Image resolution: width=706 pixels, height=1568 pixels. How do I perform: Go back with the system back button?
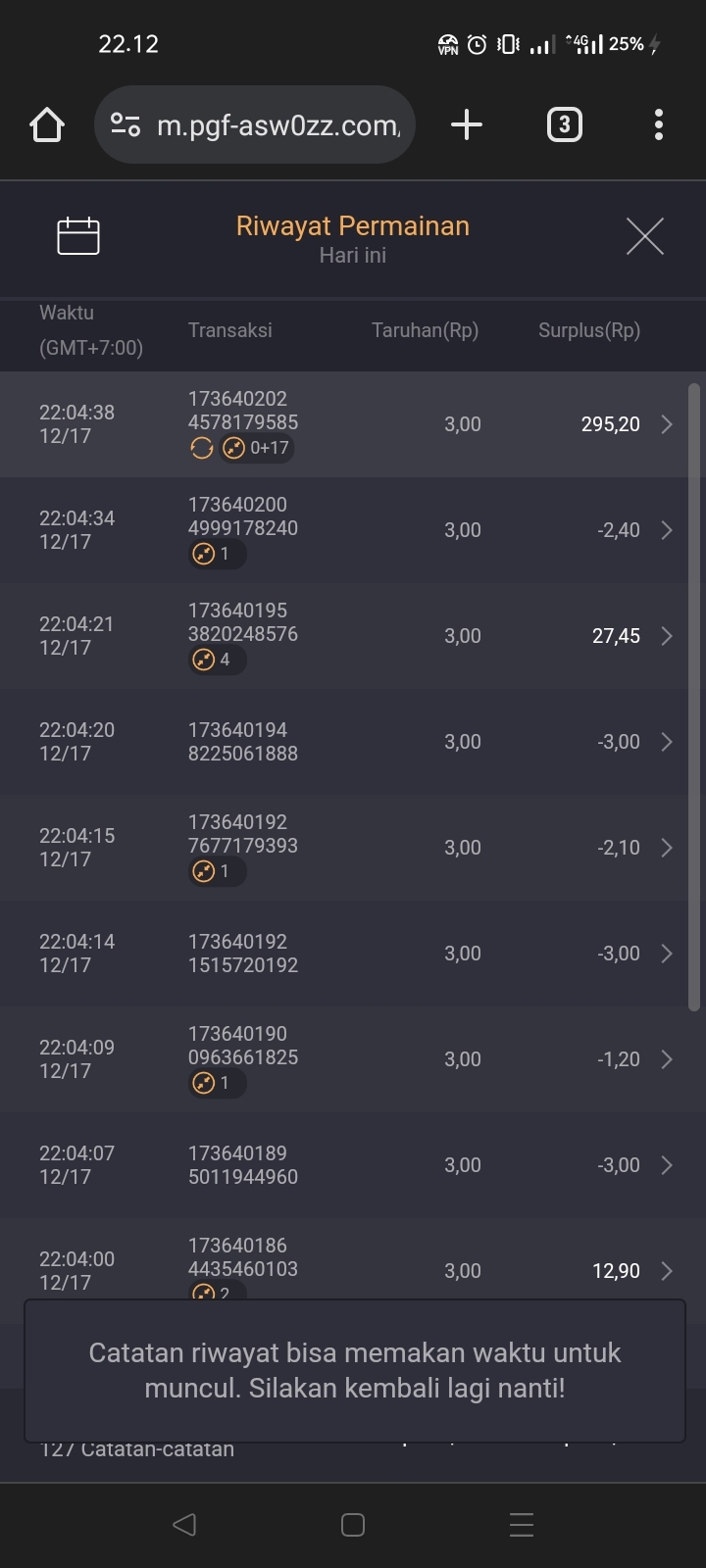[x=184, y=1525]
